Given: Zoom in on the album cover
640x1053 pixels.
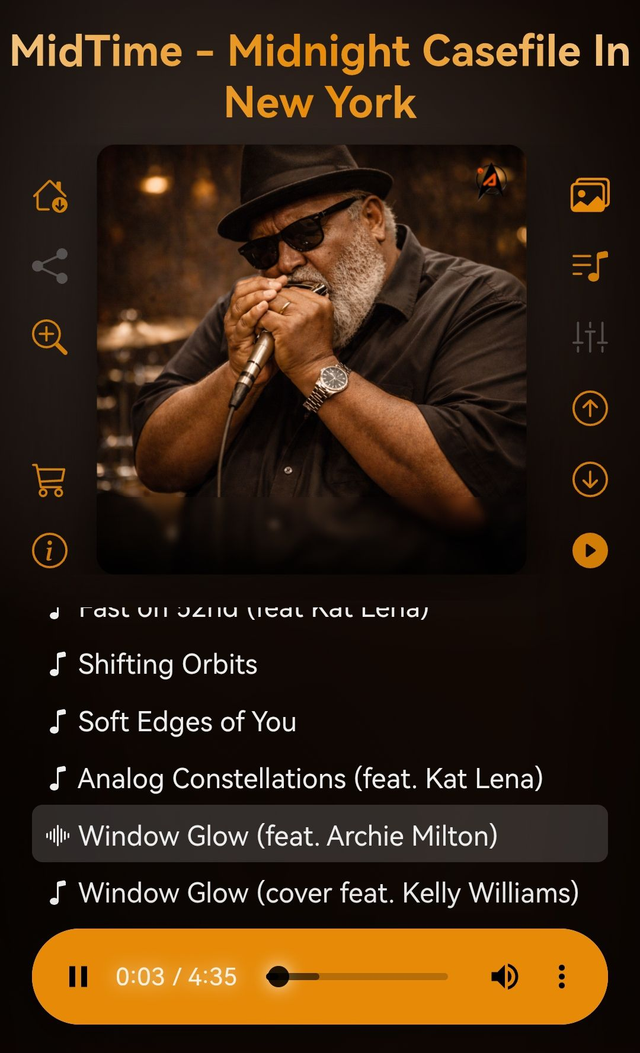Looking at the screenshot, I should point(50,337).
